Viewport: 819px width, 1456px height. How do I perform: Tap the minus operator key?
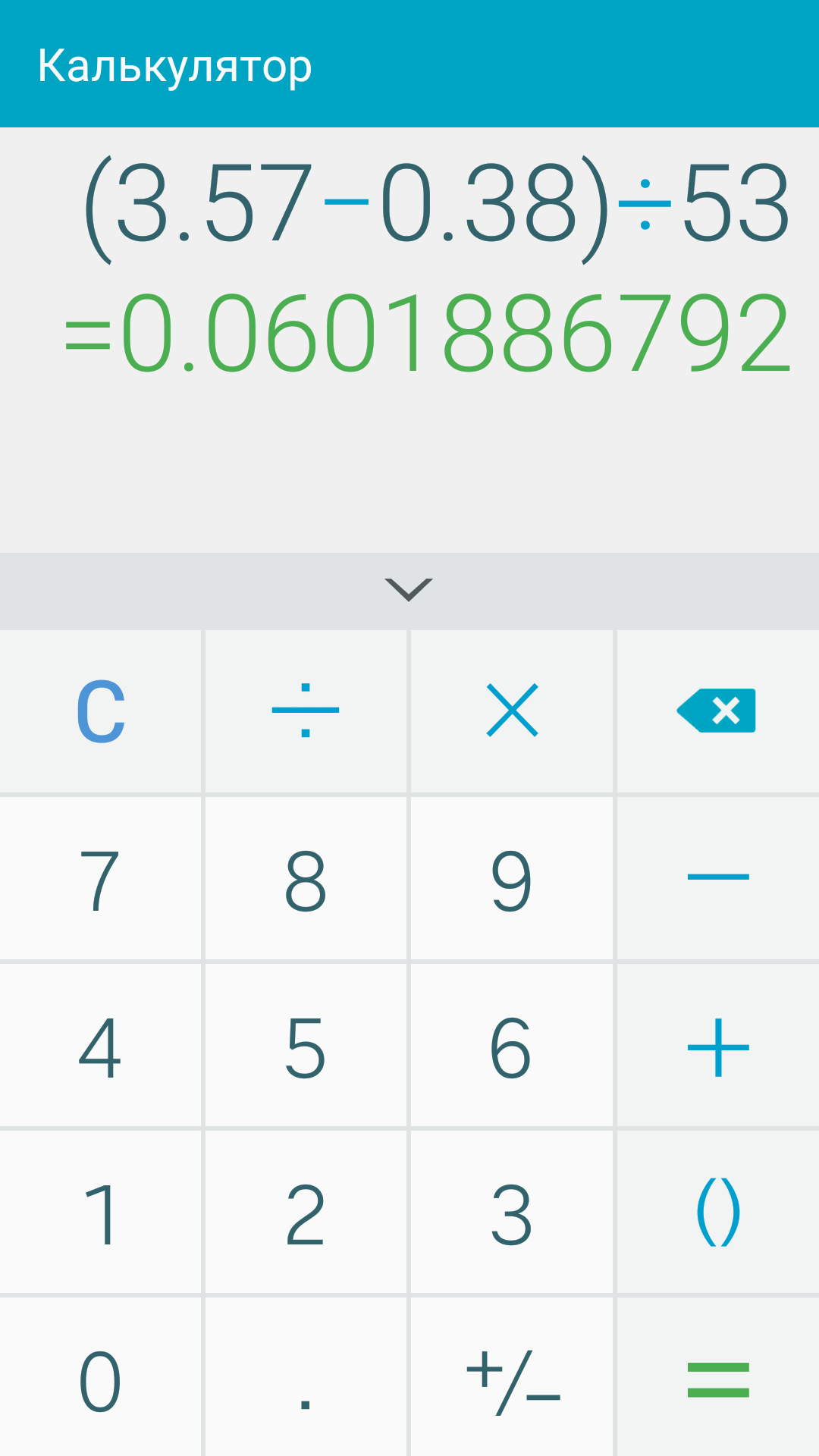pyautogui.click(x=718, y=879)
